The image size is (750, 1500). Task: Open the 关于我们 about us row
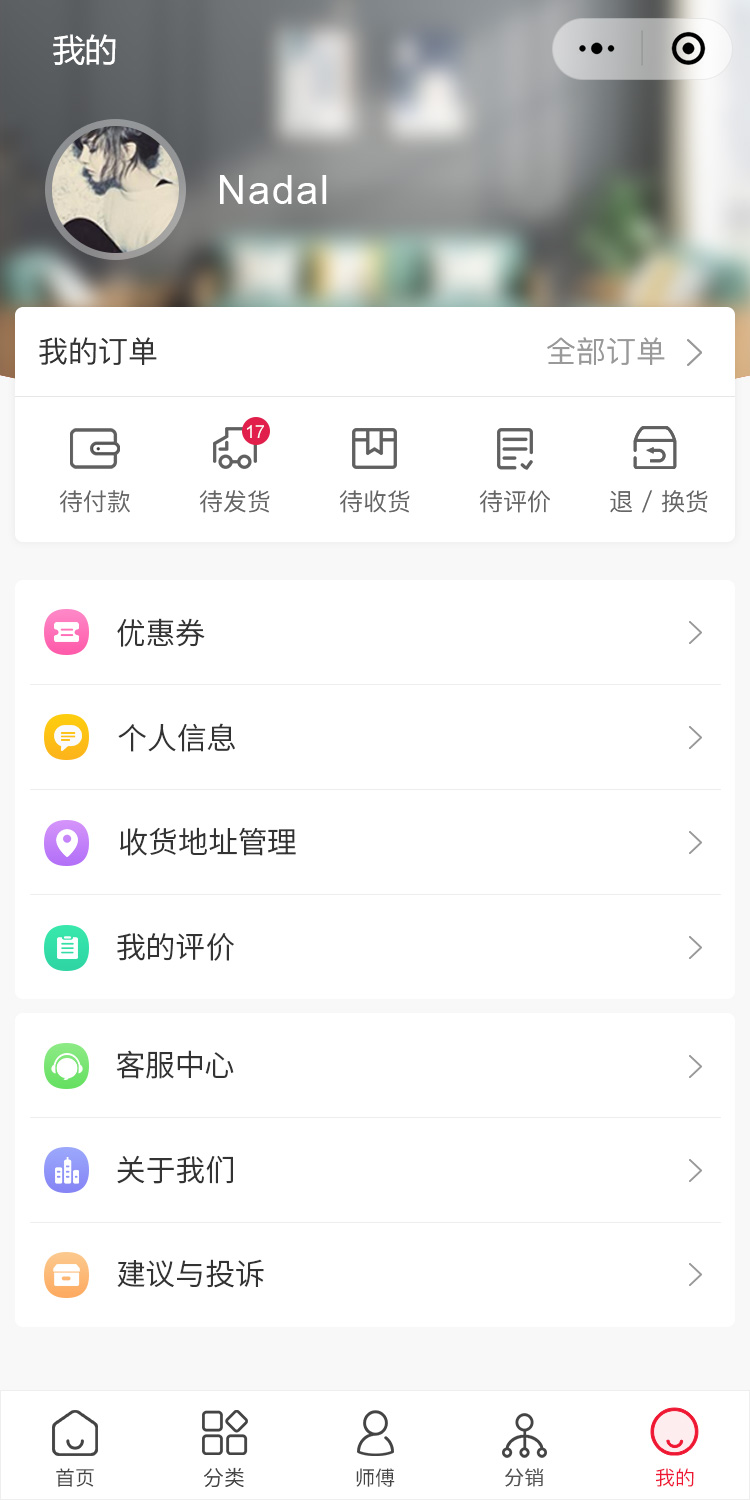point(375,1170)
